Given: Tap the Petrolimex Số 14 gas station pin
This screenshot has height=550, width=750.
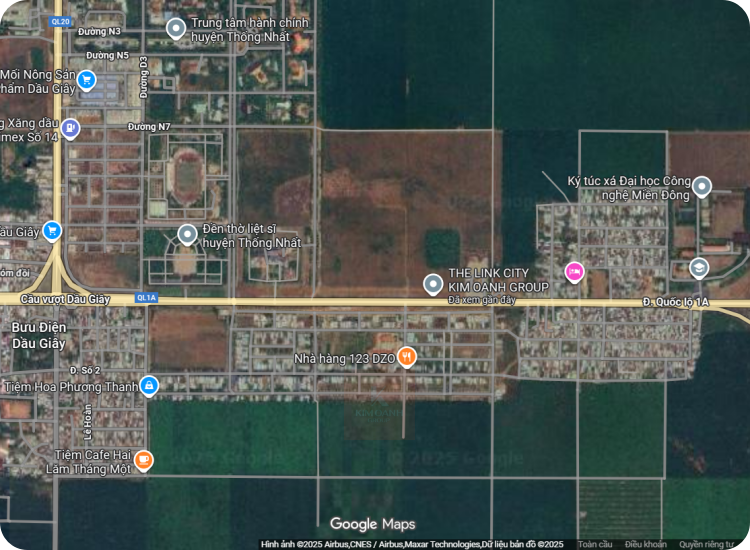Looking at the screenshot, I should tap(69, 128).
